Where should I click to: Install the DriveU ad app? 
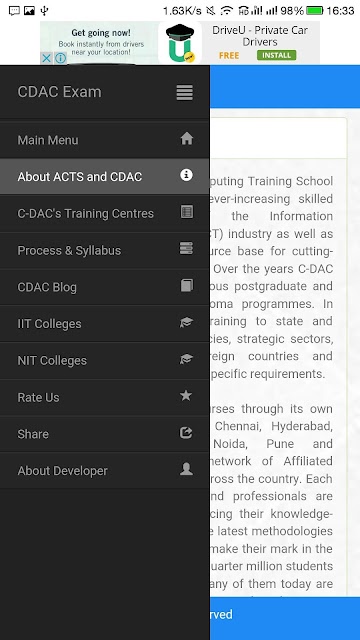click(x=276, y=55)
